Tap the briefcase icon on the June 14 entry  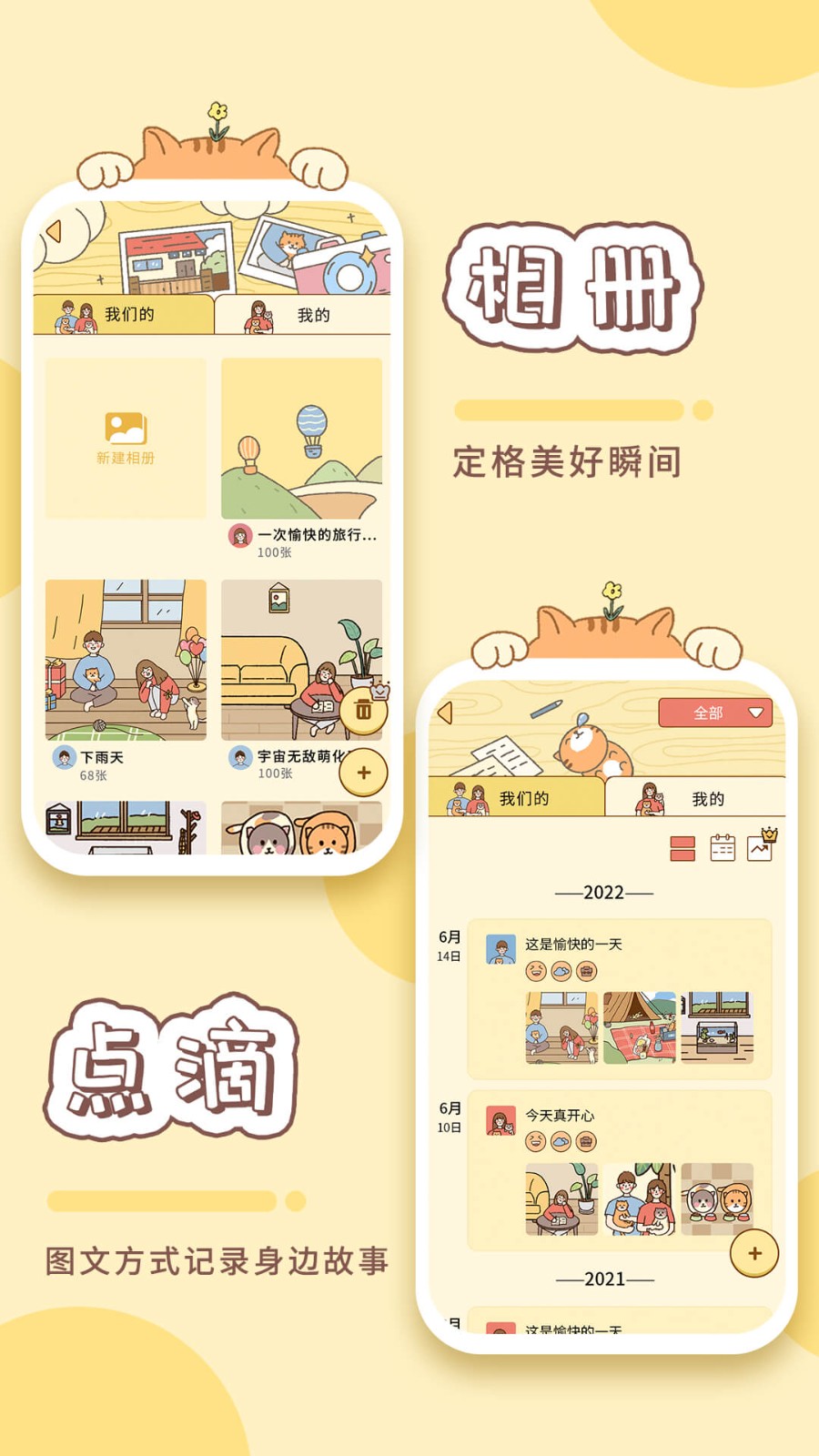pos(586,971)
